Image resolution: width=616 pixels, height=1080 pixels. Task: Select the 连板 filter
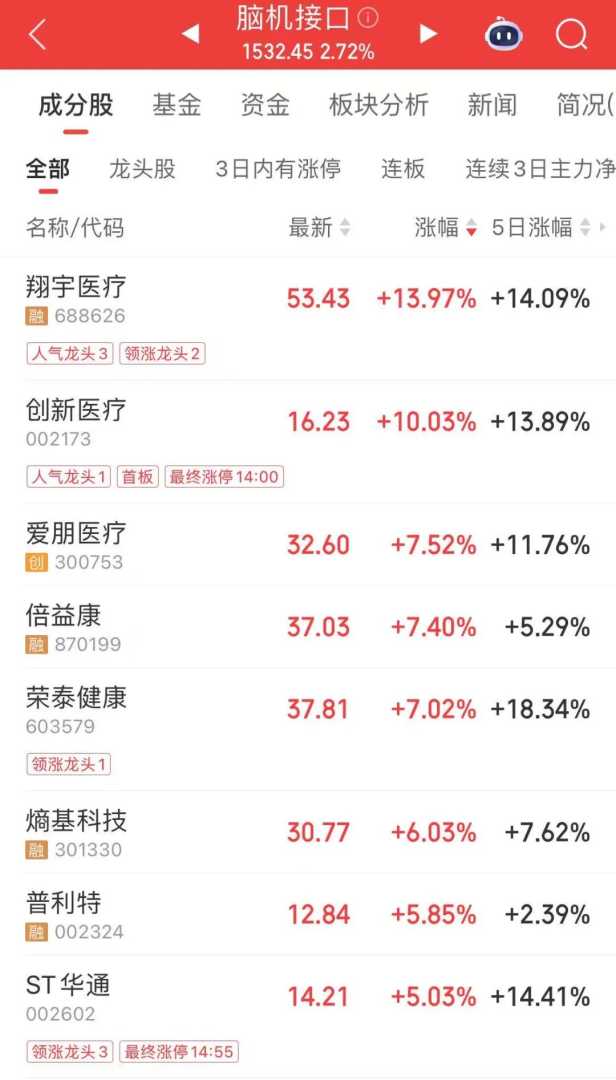403,169
